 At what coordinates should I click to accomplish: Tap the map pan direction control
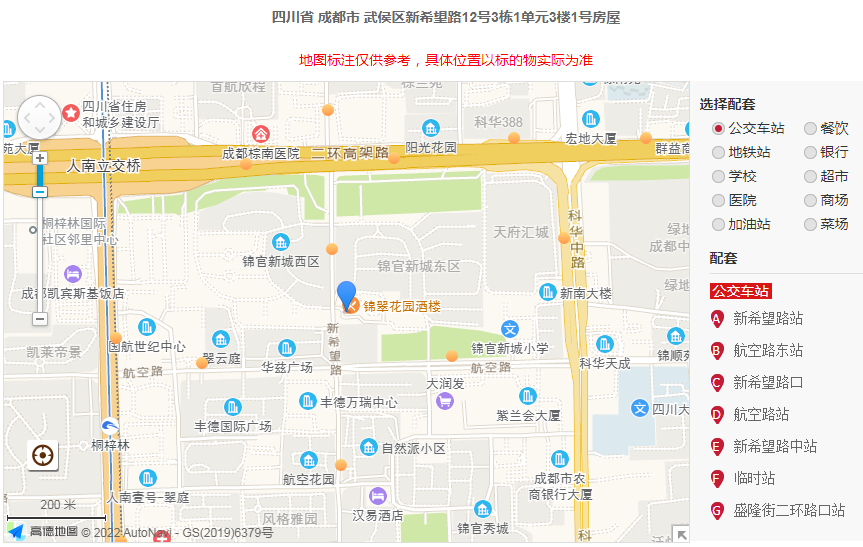point(40,117)
